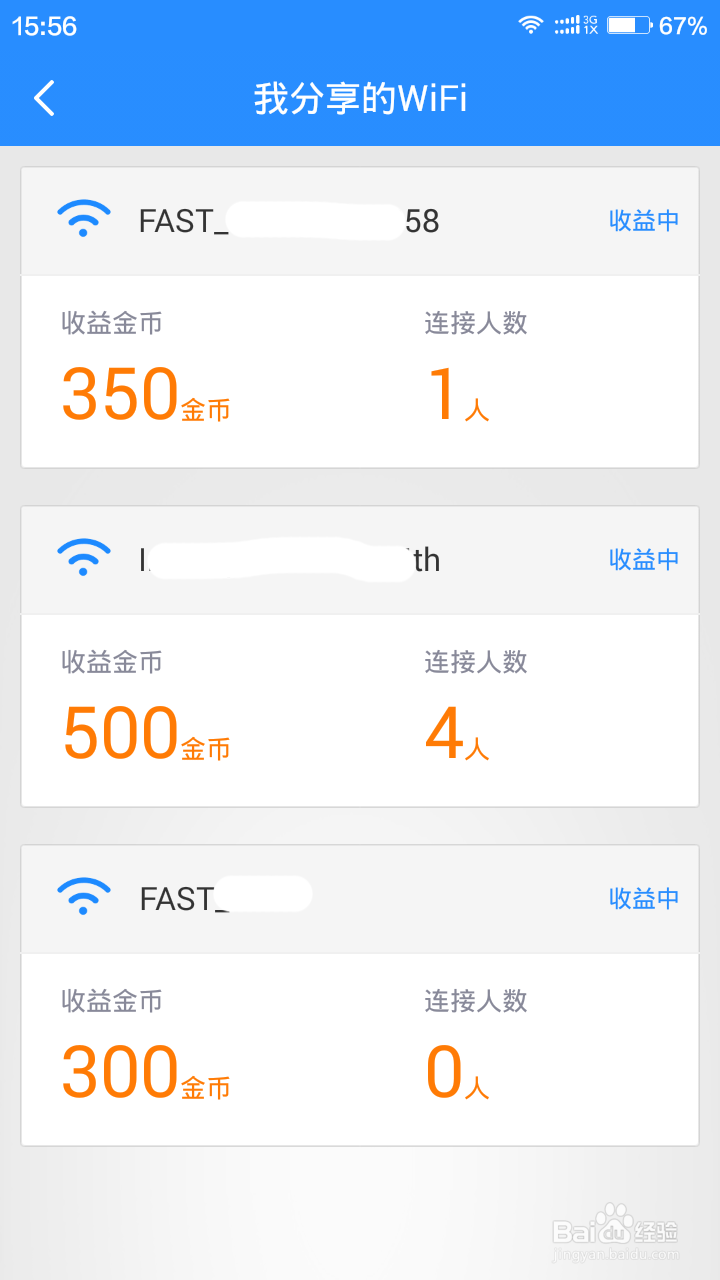Select 收益中 on the bottom FAST_ network
Viewport: 720px width, 1280px height.
644,898
